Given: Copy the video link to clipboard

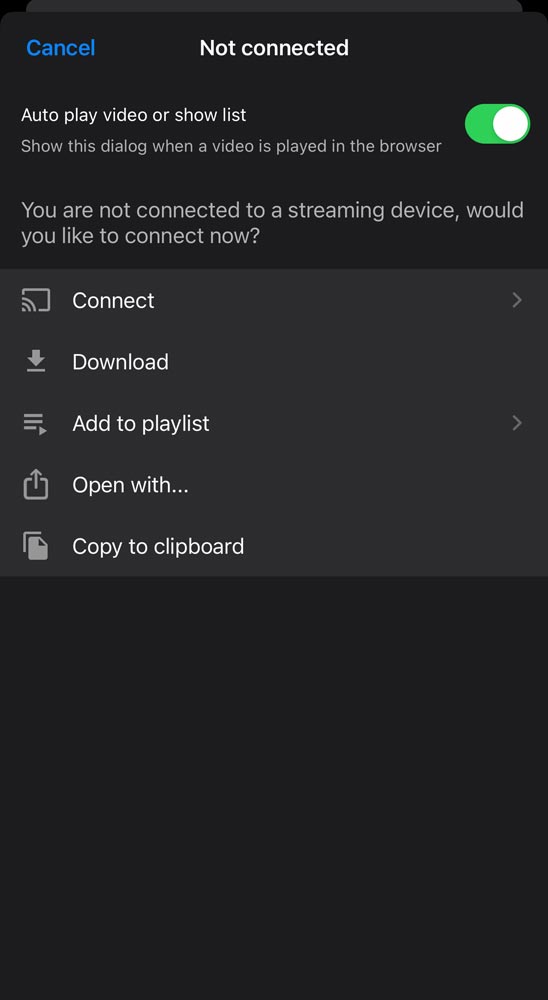Looking at the screenshot, I should coord(274,547).
